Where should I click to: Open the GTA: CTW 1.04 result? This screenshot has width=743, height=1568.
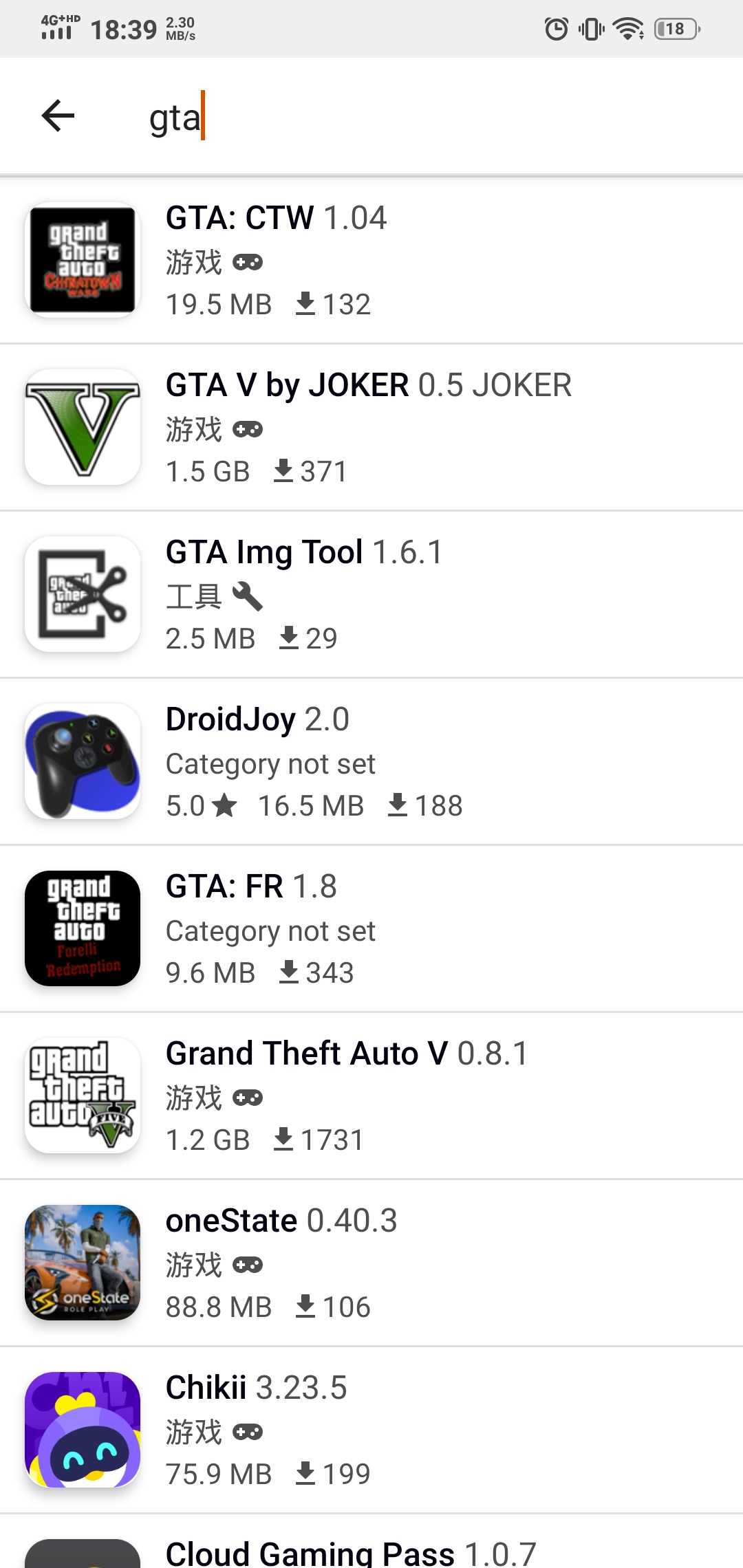[371, 260]
